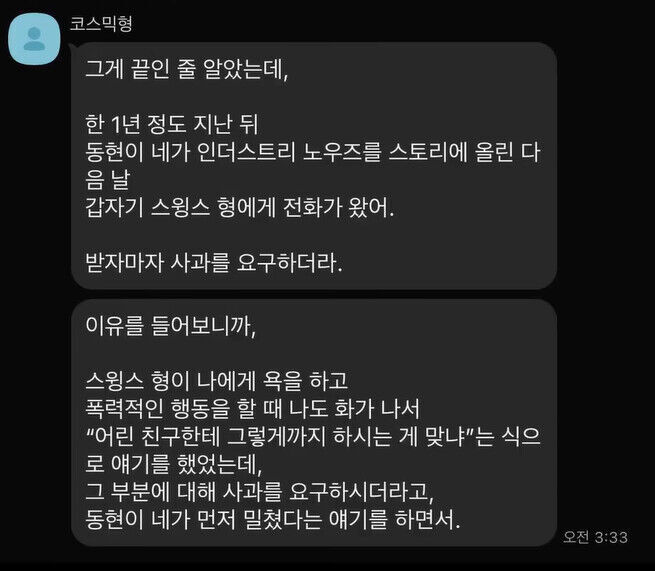Open 코스믹형's profile picture
This screenshot has width=655, height=571.
click(34, 38)
